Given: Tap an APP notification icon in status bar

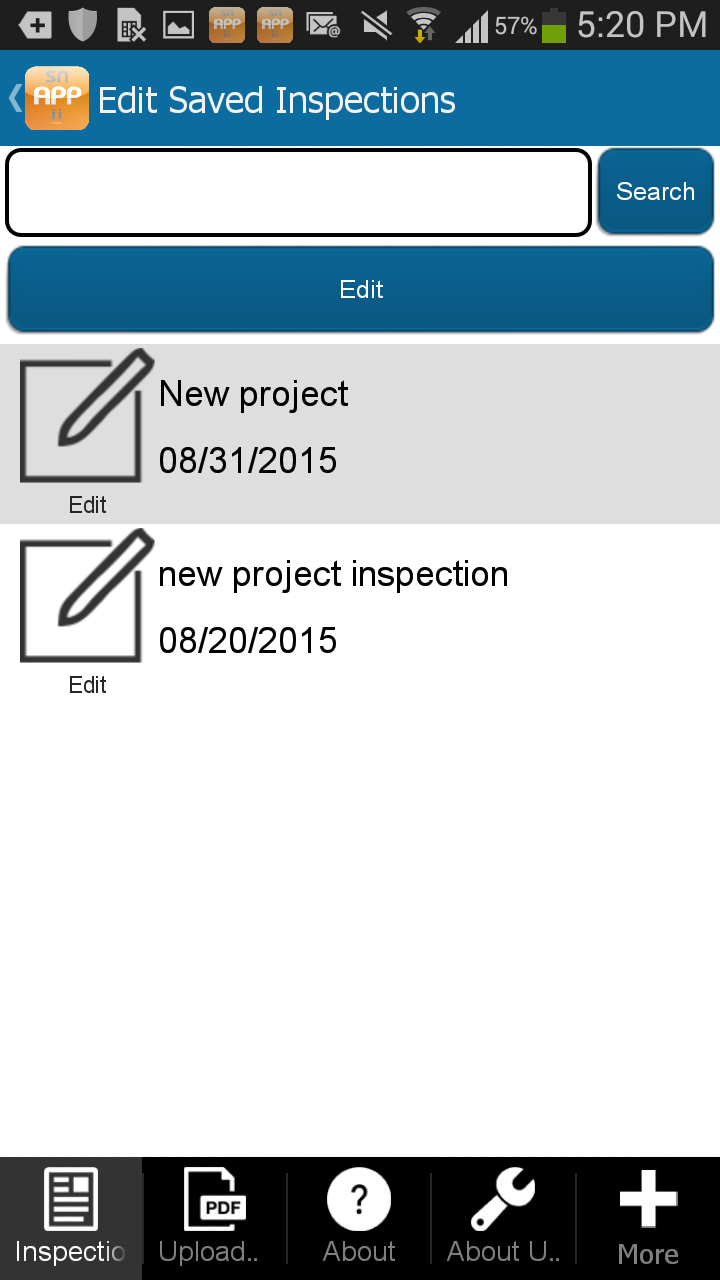Looking at the screenshot, I should tap(226, 24).
